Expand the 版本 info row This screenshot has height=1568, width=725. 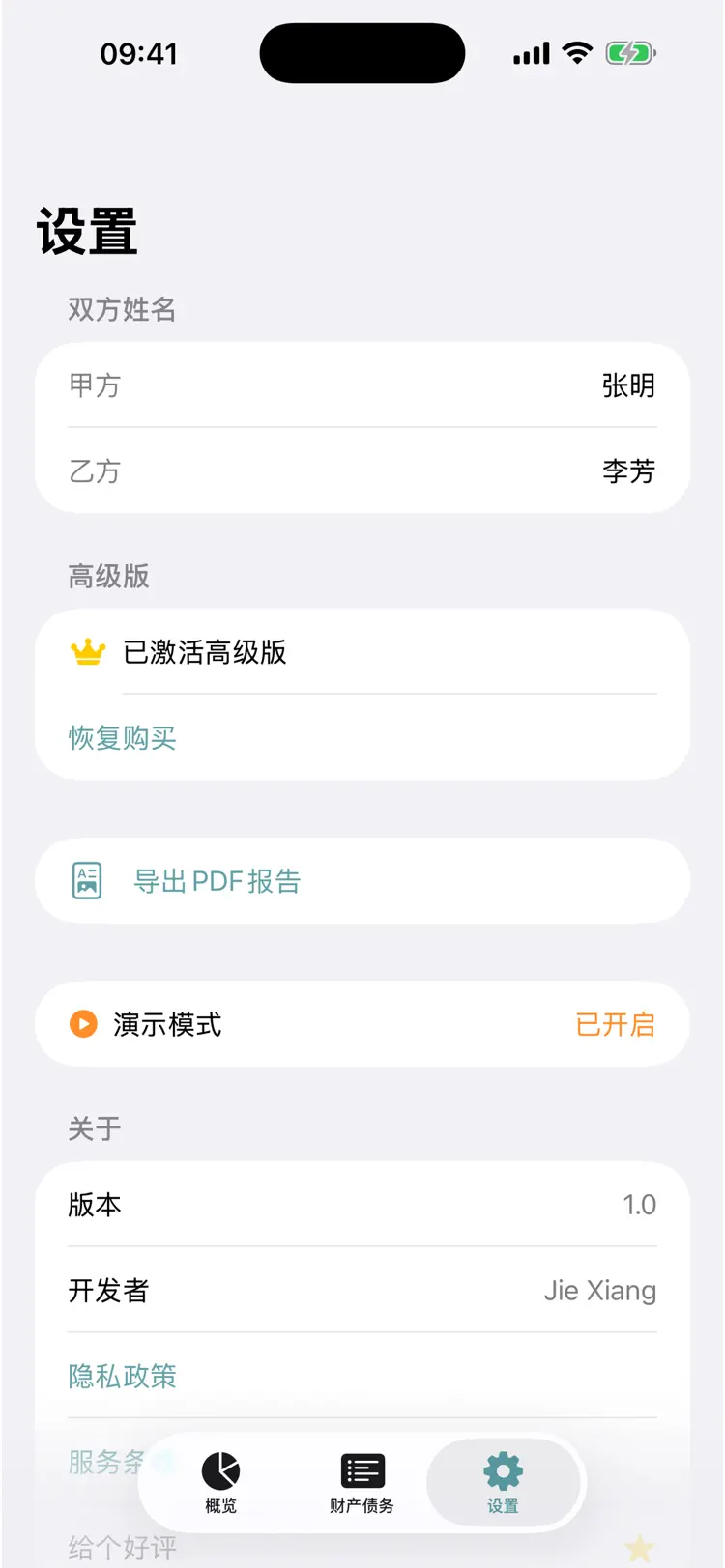click(362, 1204)
